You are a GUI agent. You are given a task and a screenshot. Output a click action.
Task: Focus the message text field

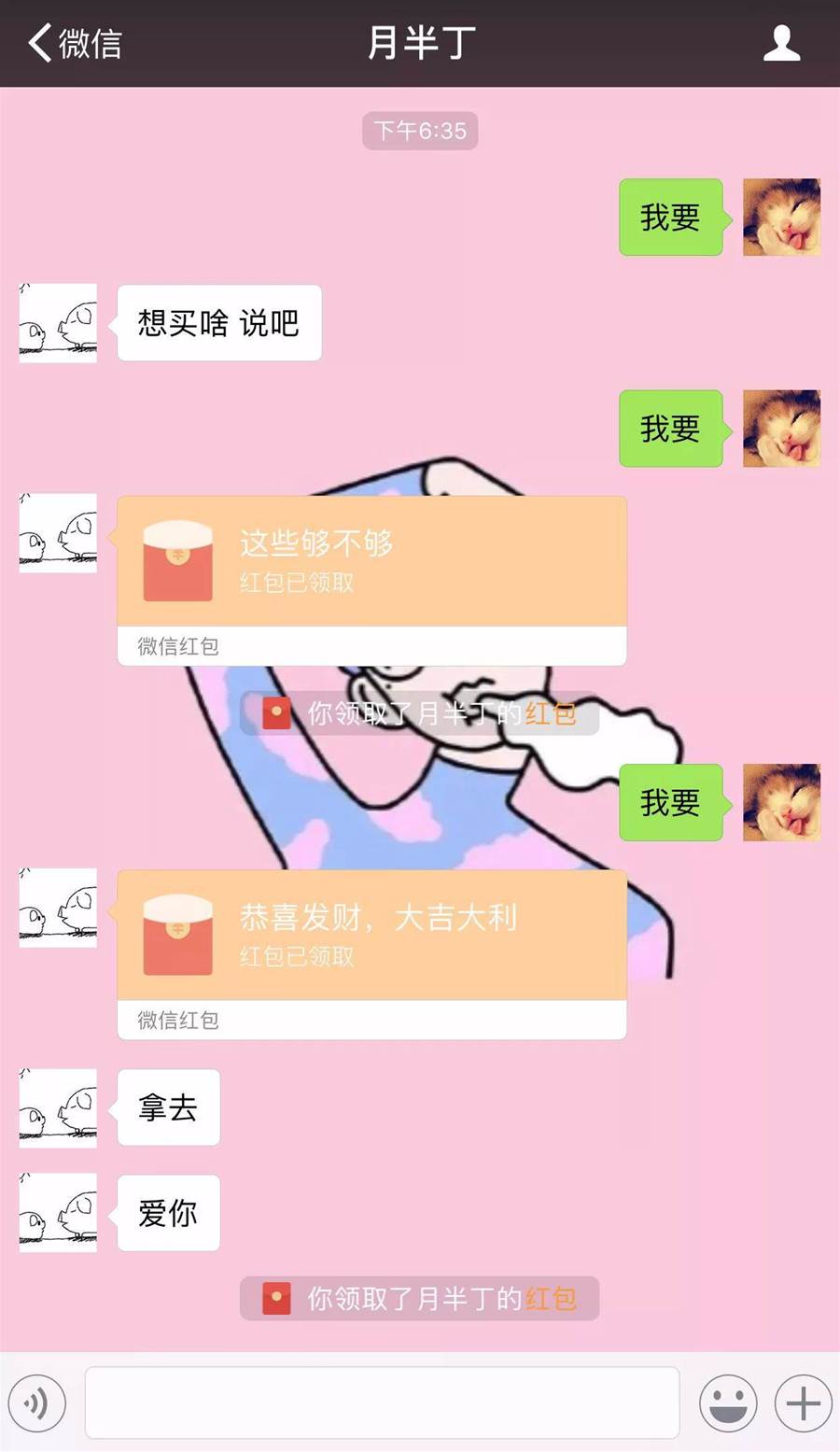click(x=382, y=1403)
